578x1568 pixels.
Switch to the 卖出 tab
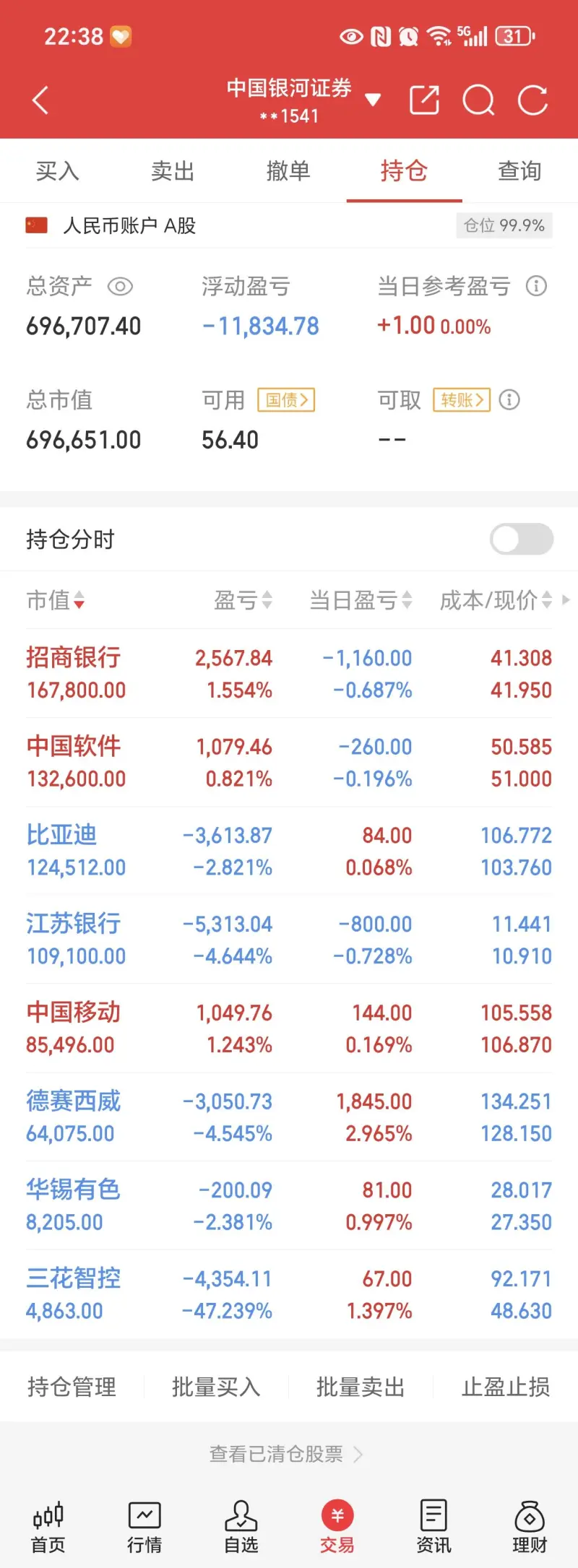click(173, 171)
